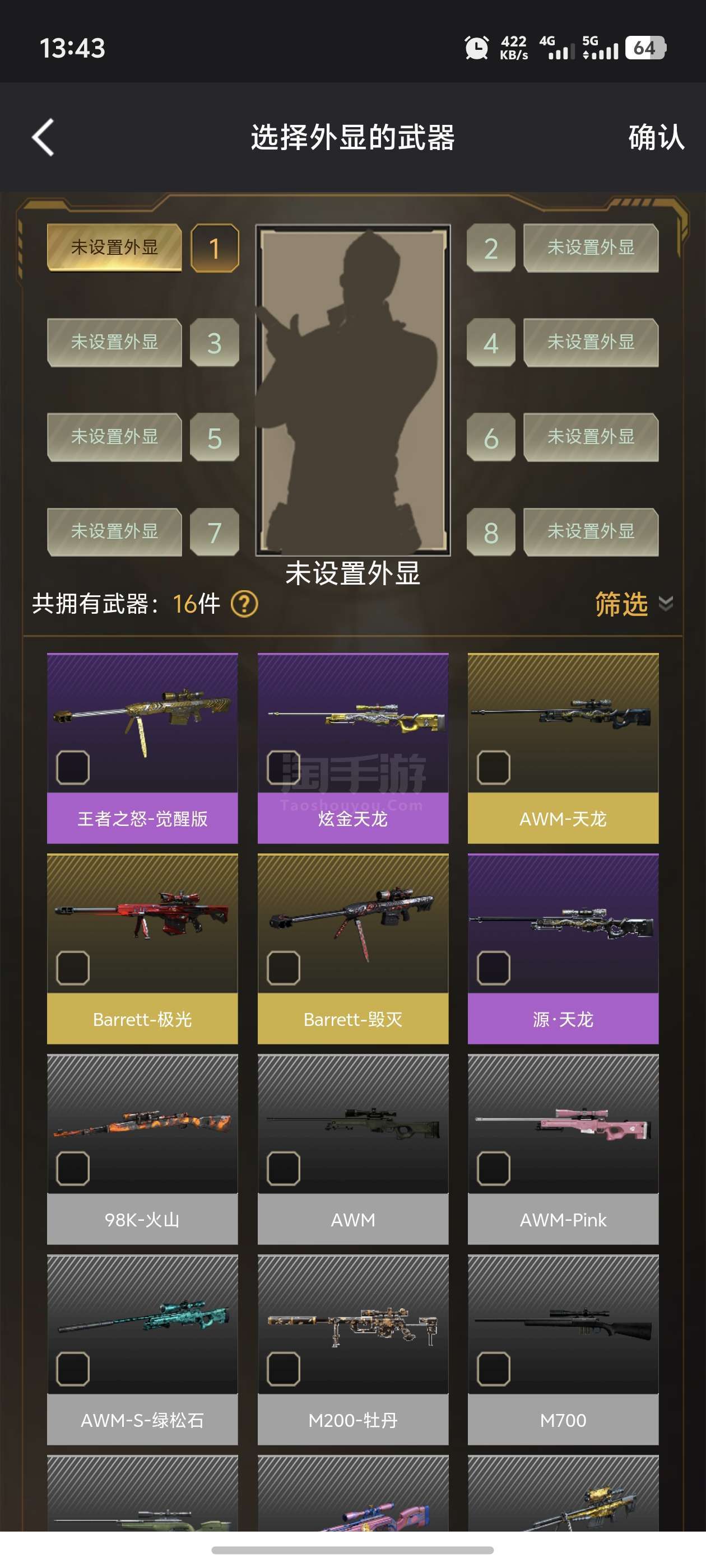Select the 源·天龙 weapon checkbox
This screenshot has width=706, height=1568.
click(x=494, y=968)
